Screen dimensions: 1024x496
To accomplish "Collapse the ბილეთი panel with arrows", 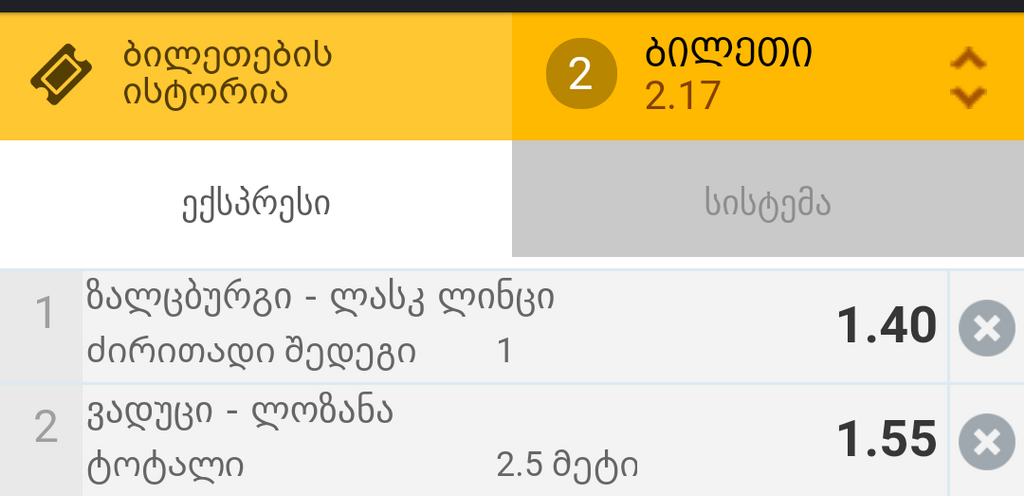I will [x=967, y=77].
